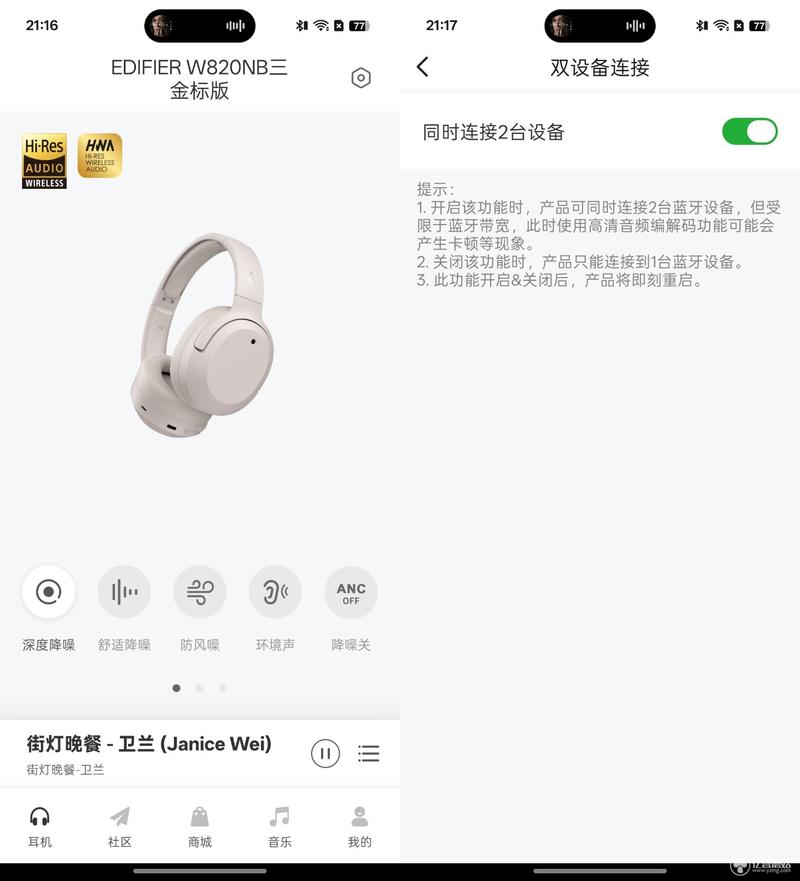Screen dimensions: 800x881
Task: Switch to the 耳机 tab
Action: tap(40, 826)
